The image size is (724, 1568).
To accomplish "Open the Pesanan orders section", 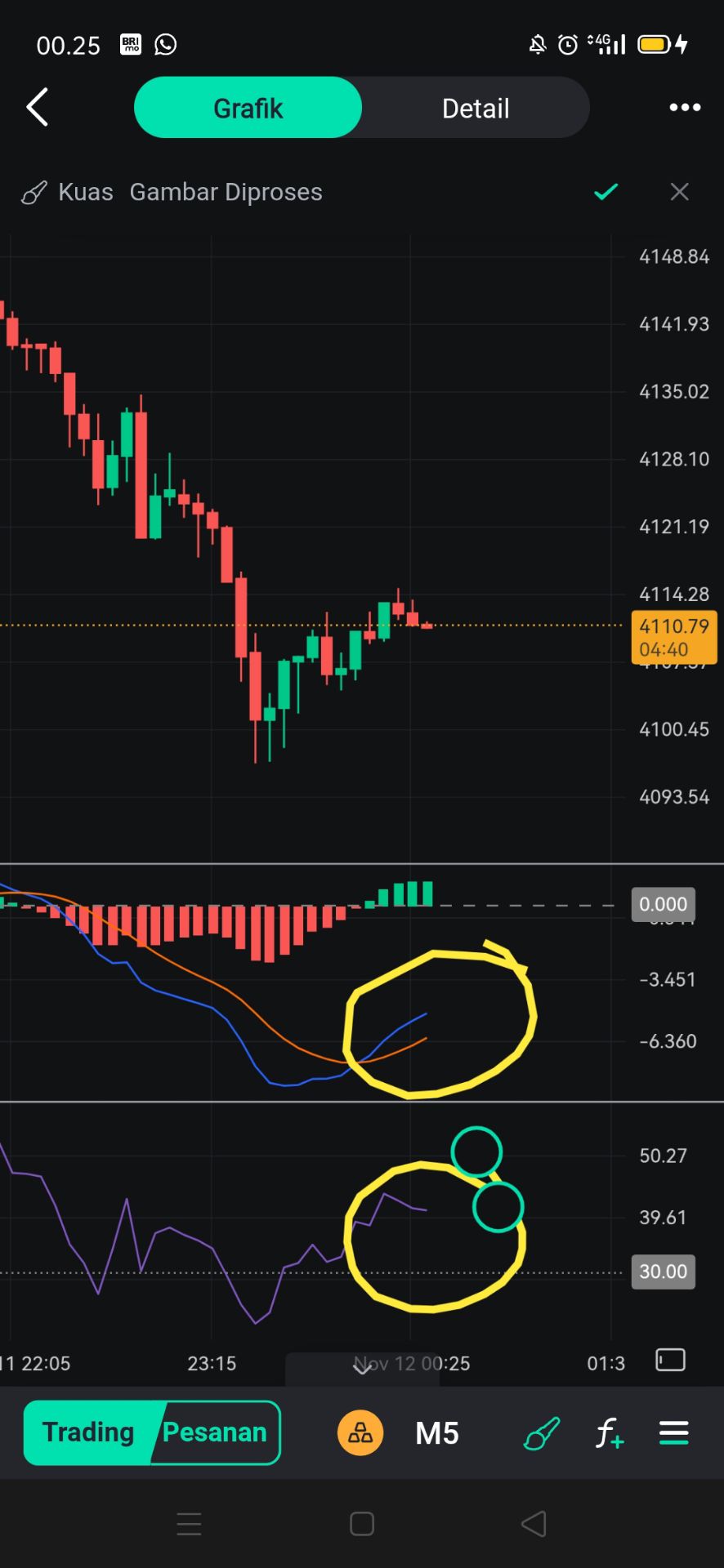I will pos(216,1432).
